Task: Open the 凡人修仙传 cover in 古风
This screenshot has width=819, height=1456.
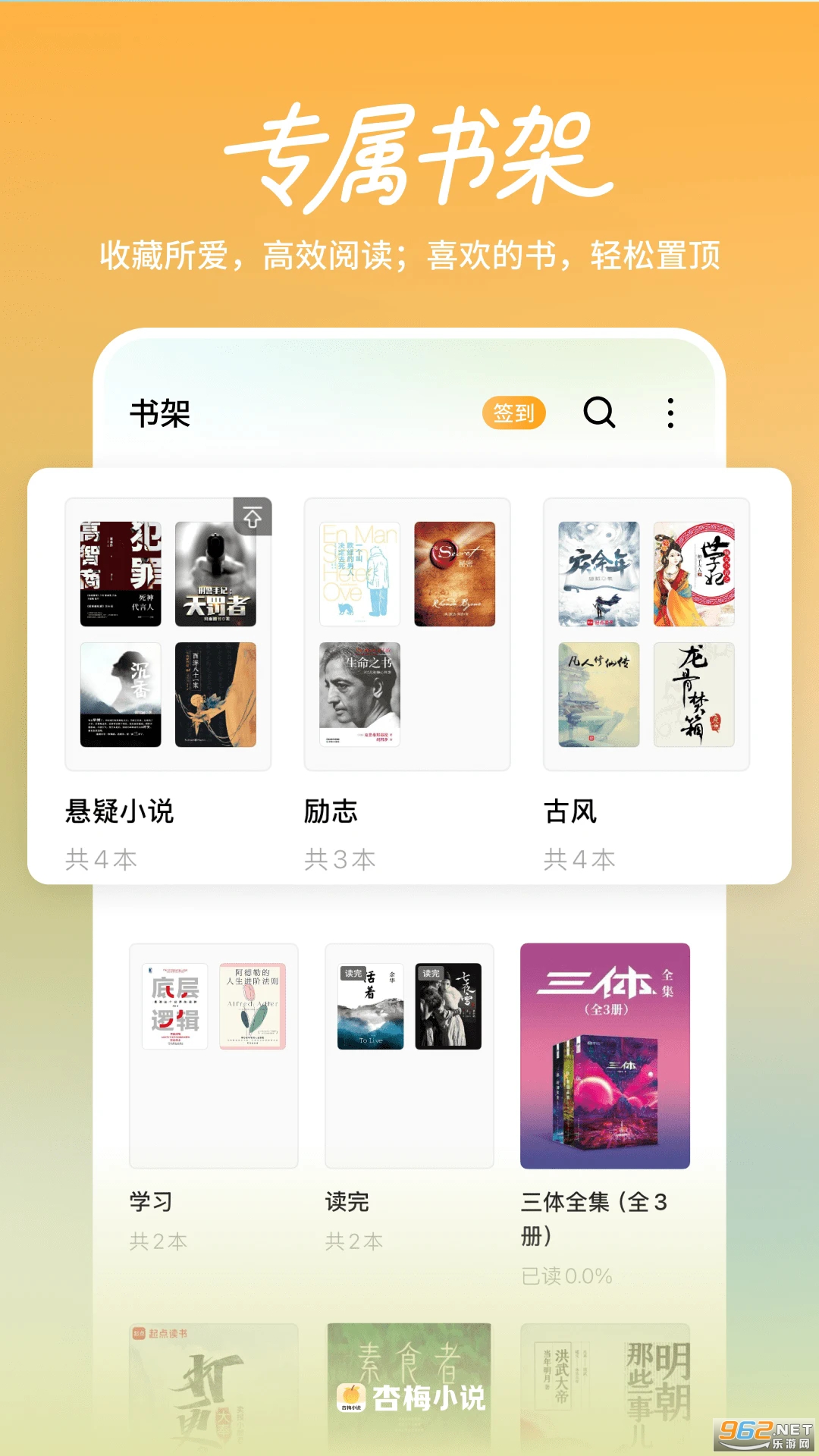Action: (600, 694)
